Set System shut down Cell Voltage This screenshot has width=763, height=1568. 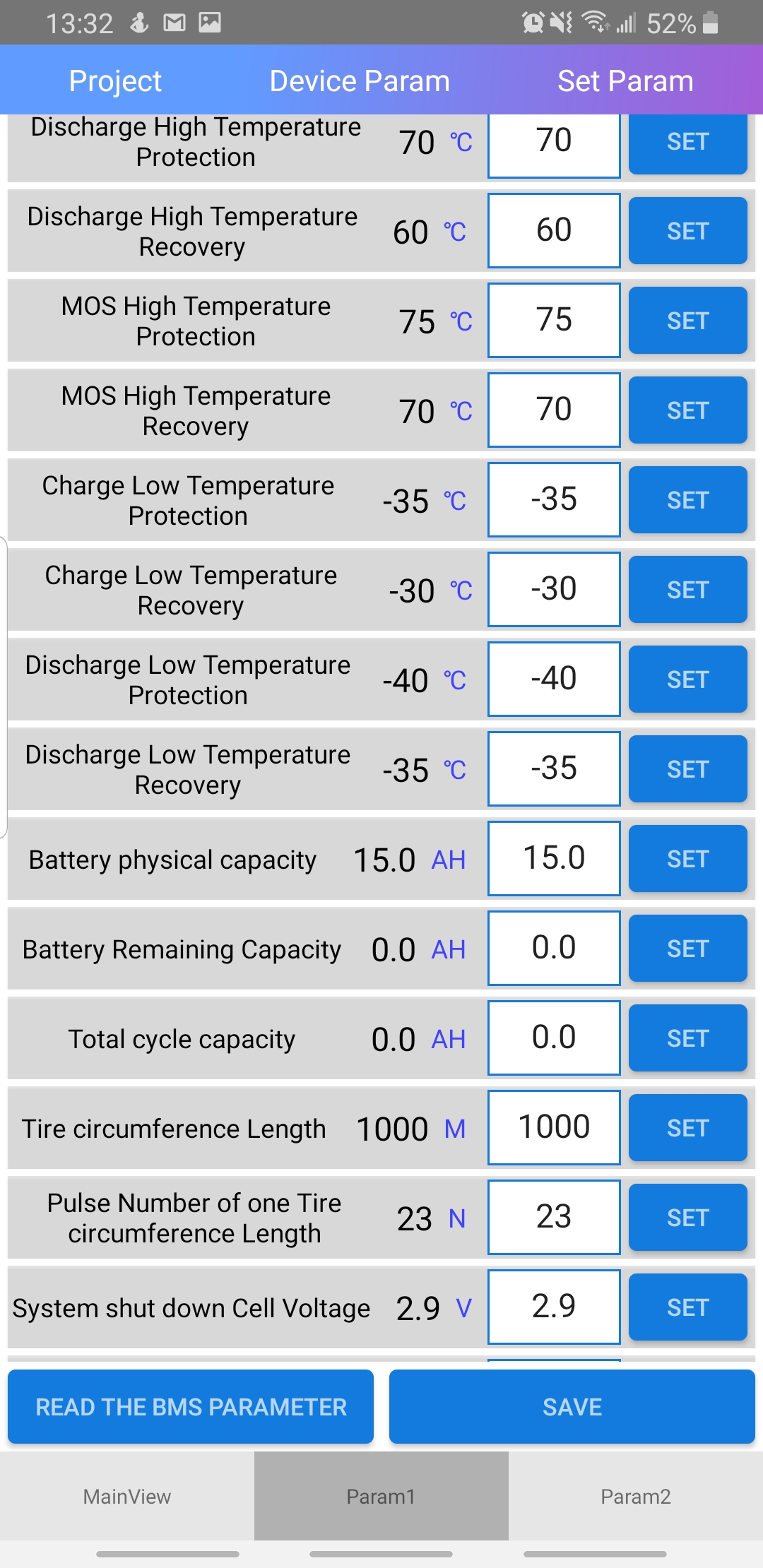(x=687, y=1307)
